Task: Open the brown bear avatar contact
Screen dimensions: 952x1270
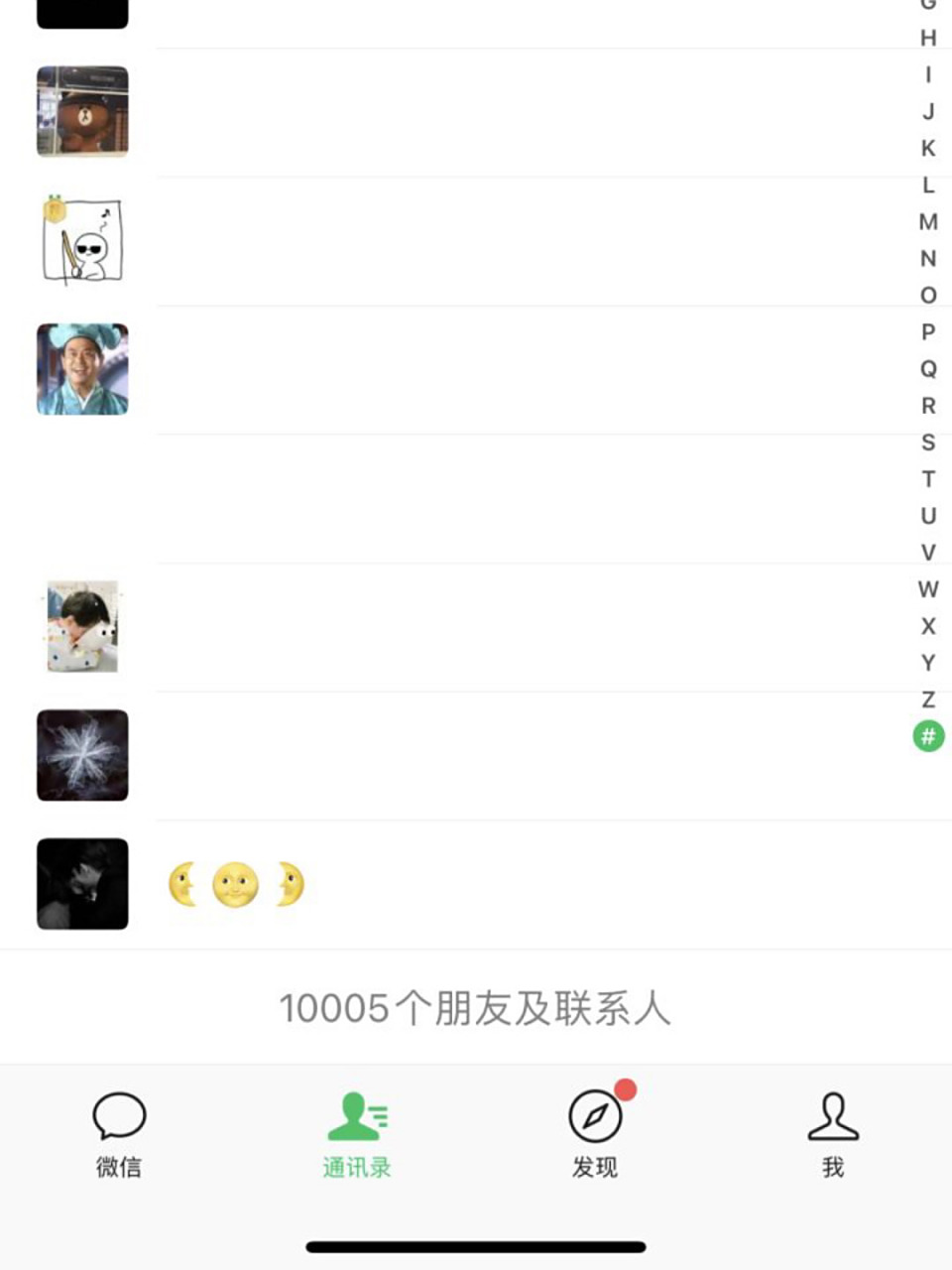Action: point(82,111)
